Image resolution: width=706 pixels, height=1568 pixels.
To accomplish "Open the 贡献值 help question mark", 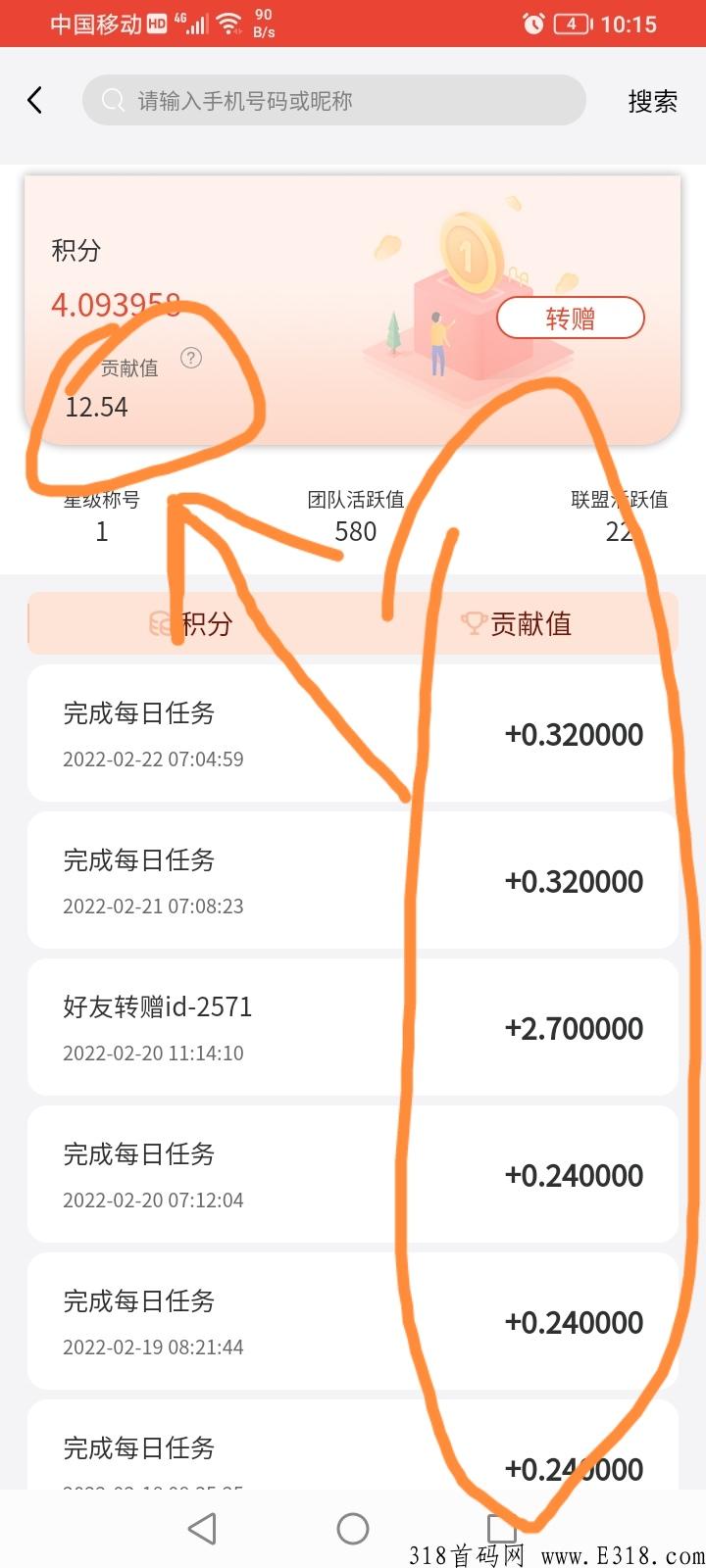I will pos(192,358).
